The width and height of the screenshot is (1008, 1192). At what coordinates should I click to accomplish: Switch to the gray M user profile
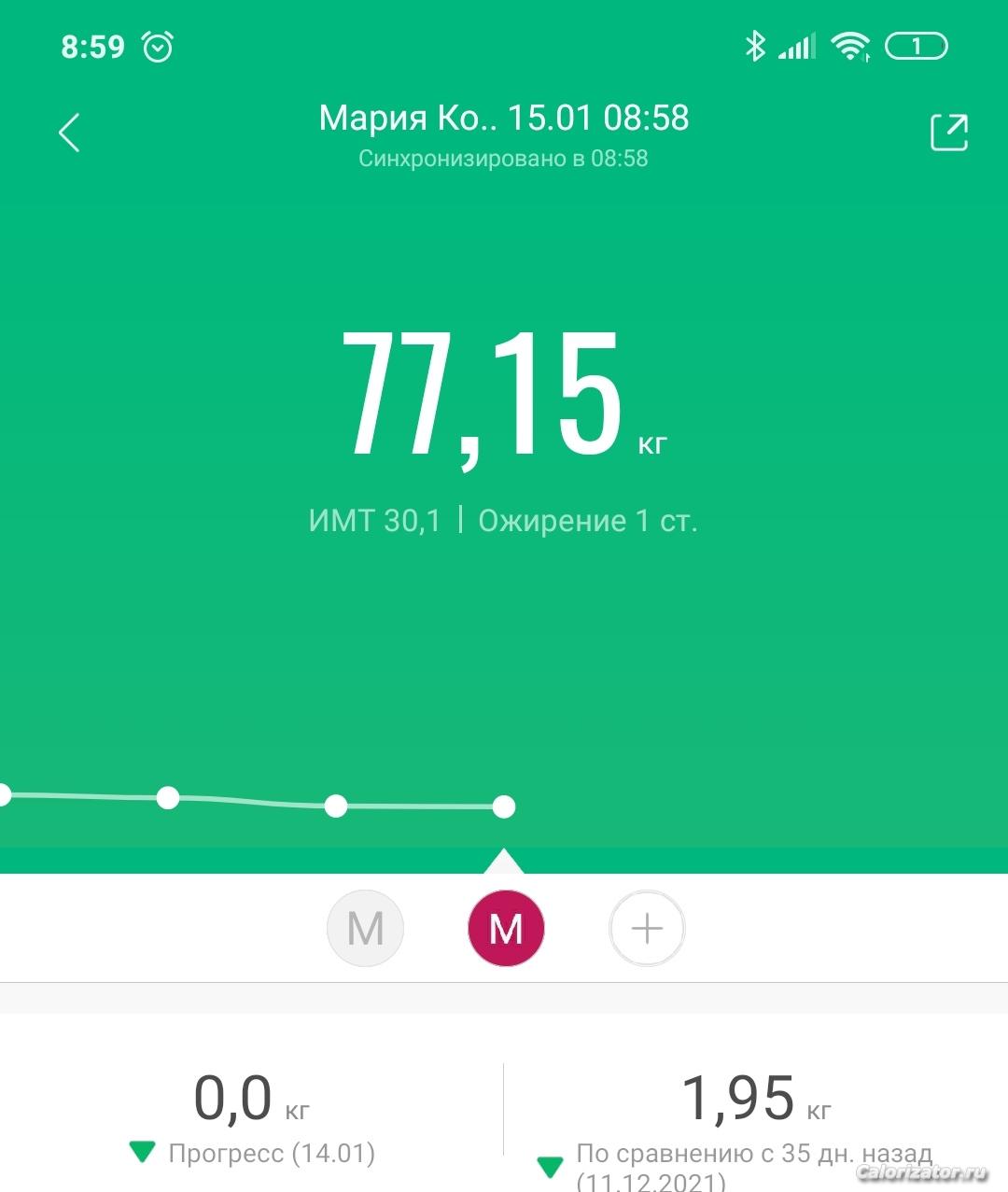click(x=365, y=929)
